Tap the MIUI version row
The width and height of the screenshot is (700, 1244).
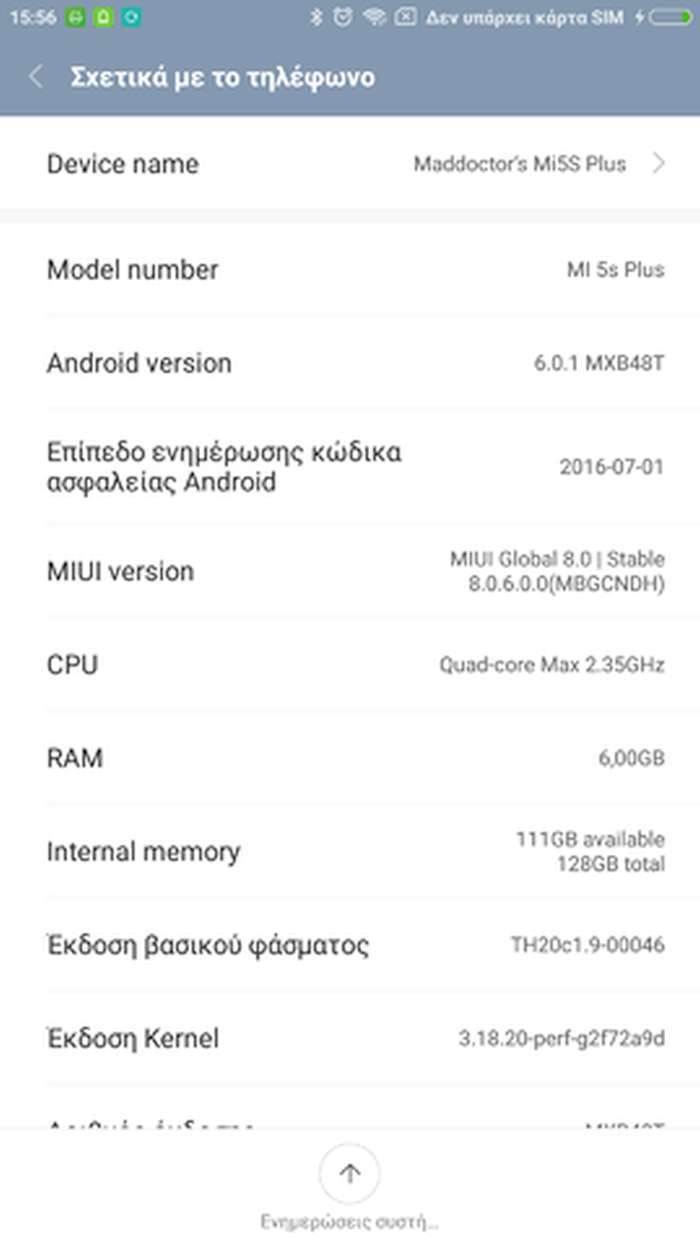coord(350,572)
